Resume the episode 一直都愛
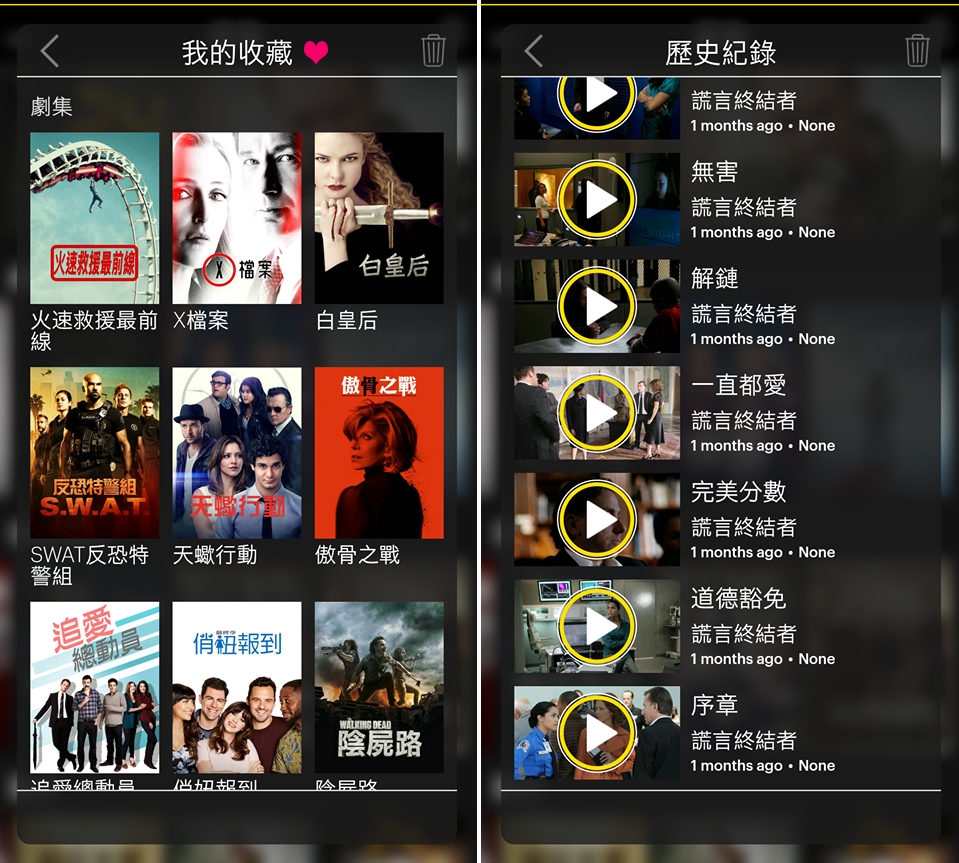Image resolution: width=959 pixels, height=863 pixels. (x=598, y=413)
